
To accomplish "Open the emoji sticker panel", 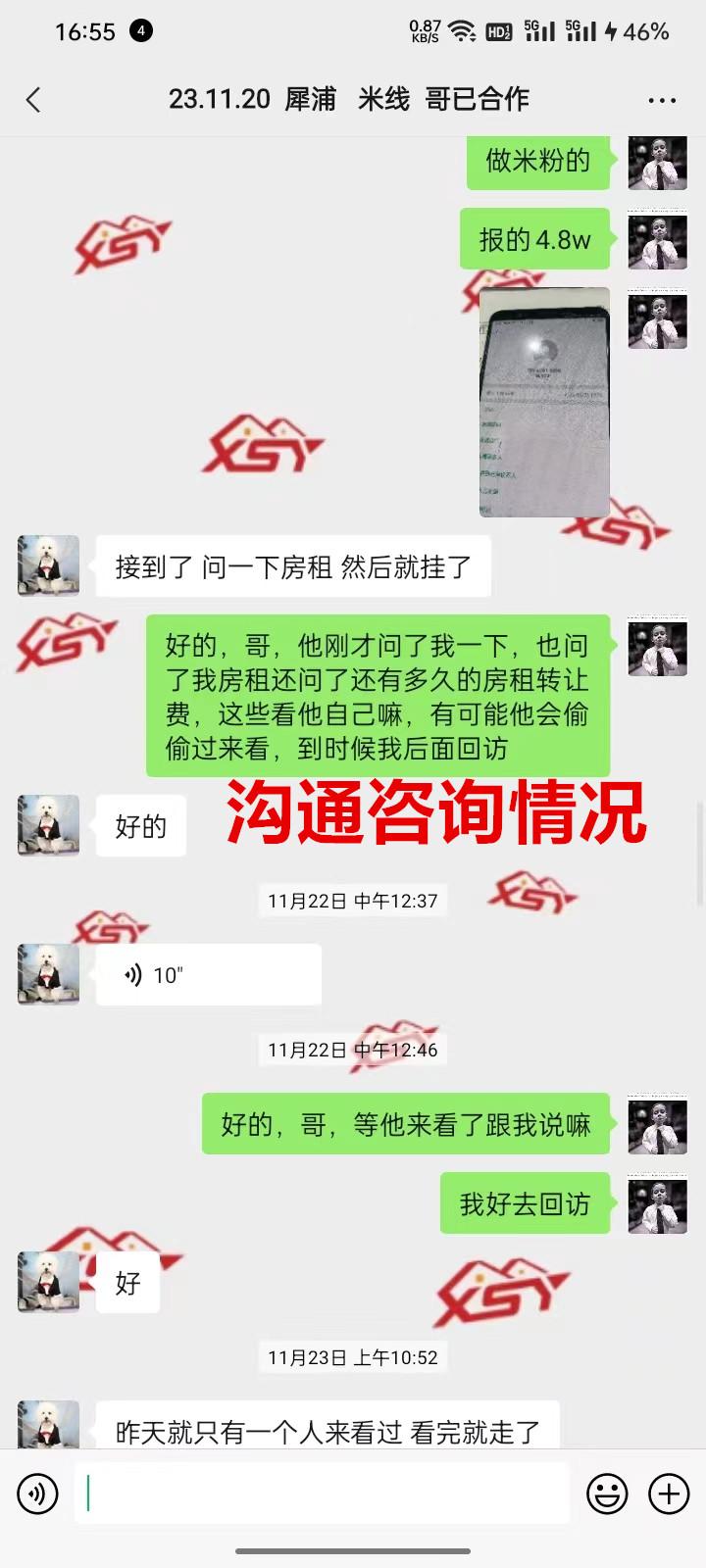I will pos(607,1494).
